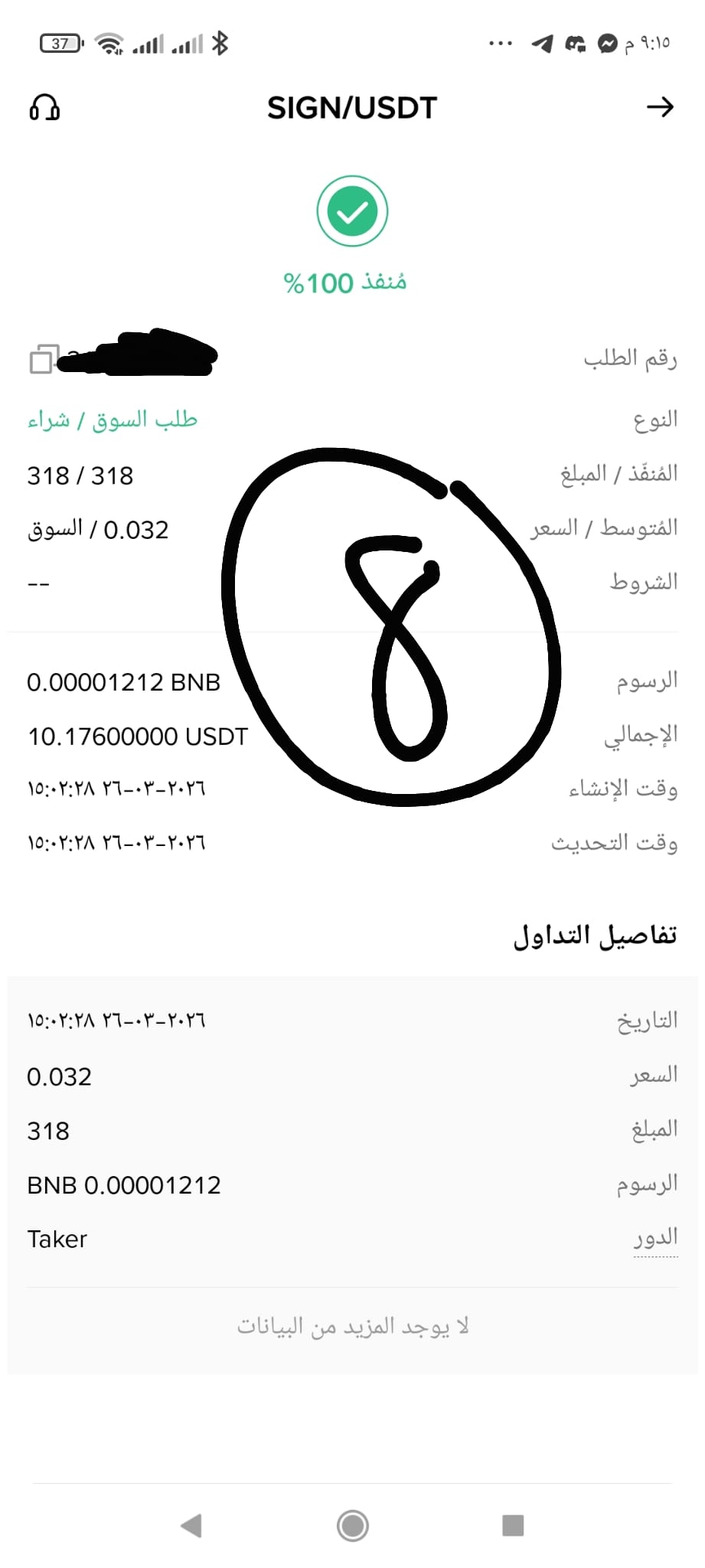Tap the underlined الدور label
Viewport: 705px width, 1568px height.
tap(655, 1238)
